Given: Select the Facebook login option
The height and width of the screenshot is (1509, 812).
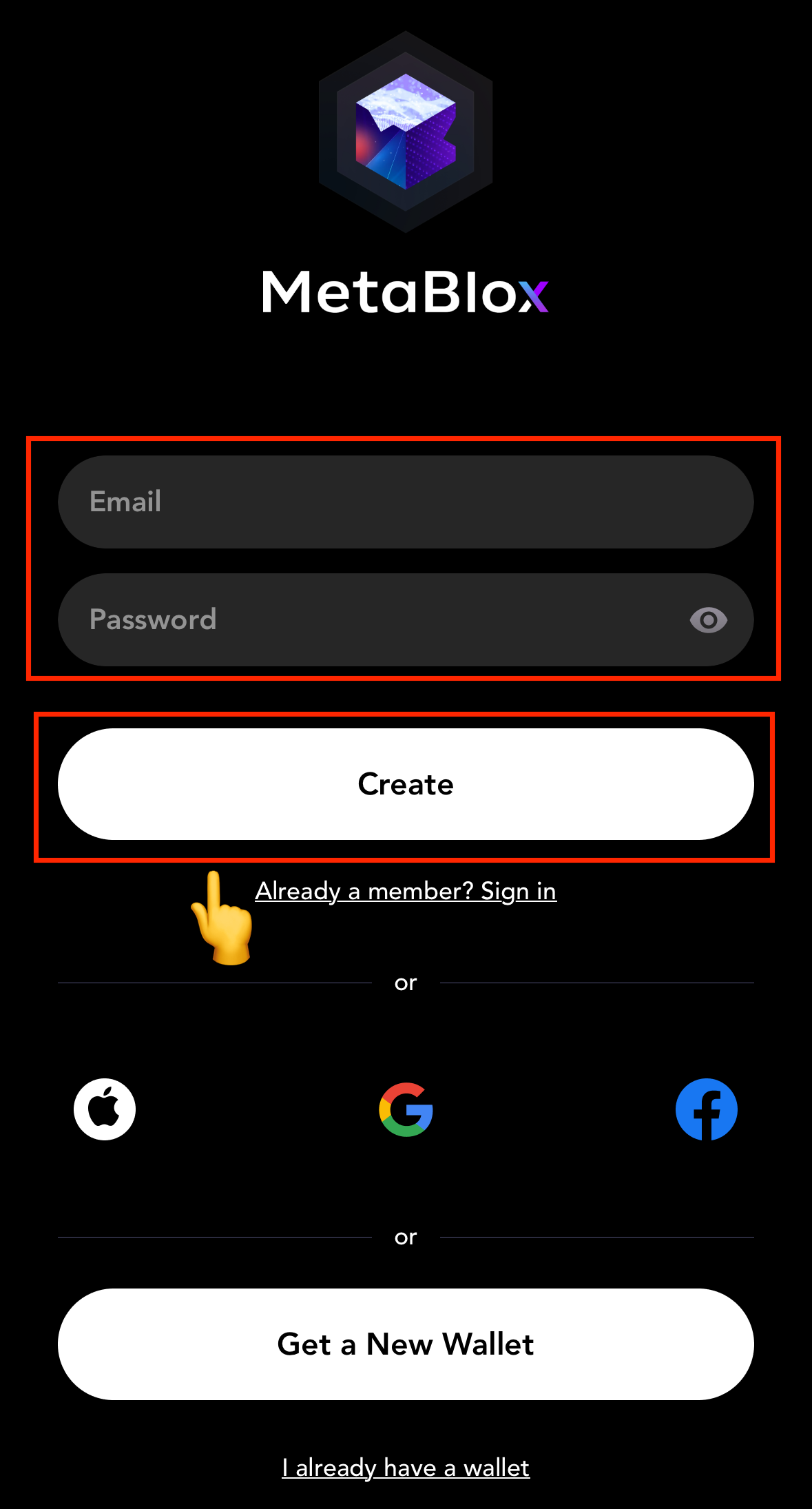Looking at the screenshot, I should tap(706, 1108).
